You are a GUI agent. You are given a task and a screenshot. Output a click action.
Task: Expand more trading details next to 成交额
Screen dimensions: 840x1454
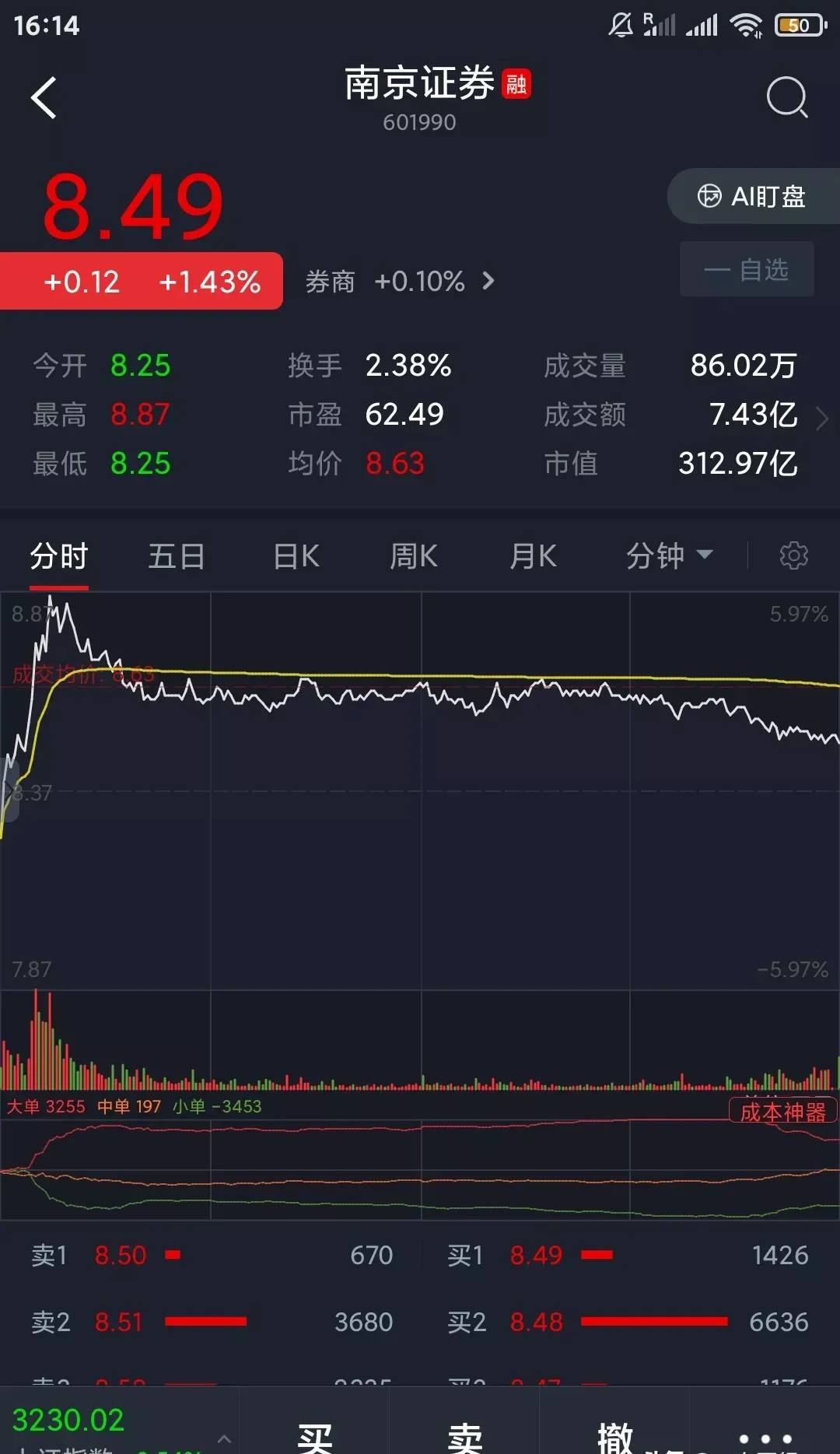coord(822,418)
